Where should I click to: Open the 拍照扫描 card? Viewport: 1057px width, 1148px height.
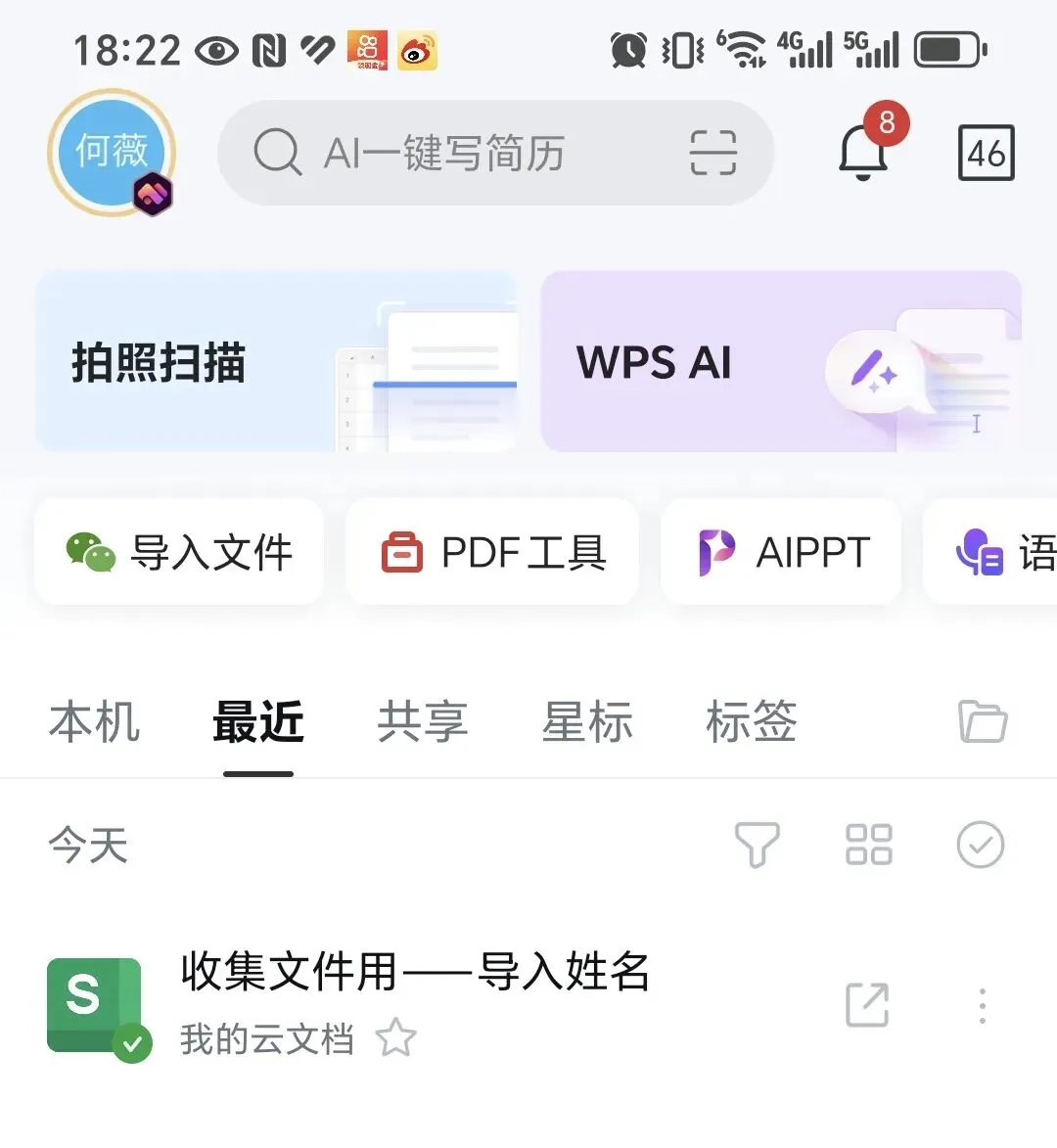[277, 361]
